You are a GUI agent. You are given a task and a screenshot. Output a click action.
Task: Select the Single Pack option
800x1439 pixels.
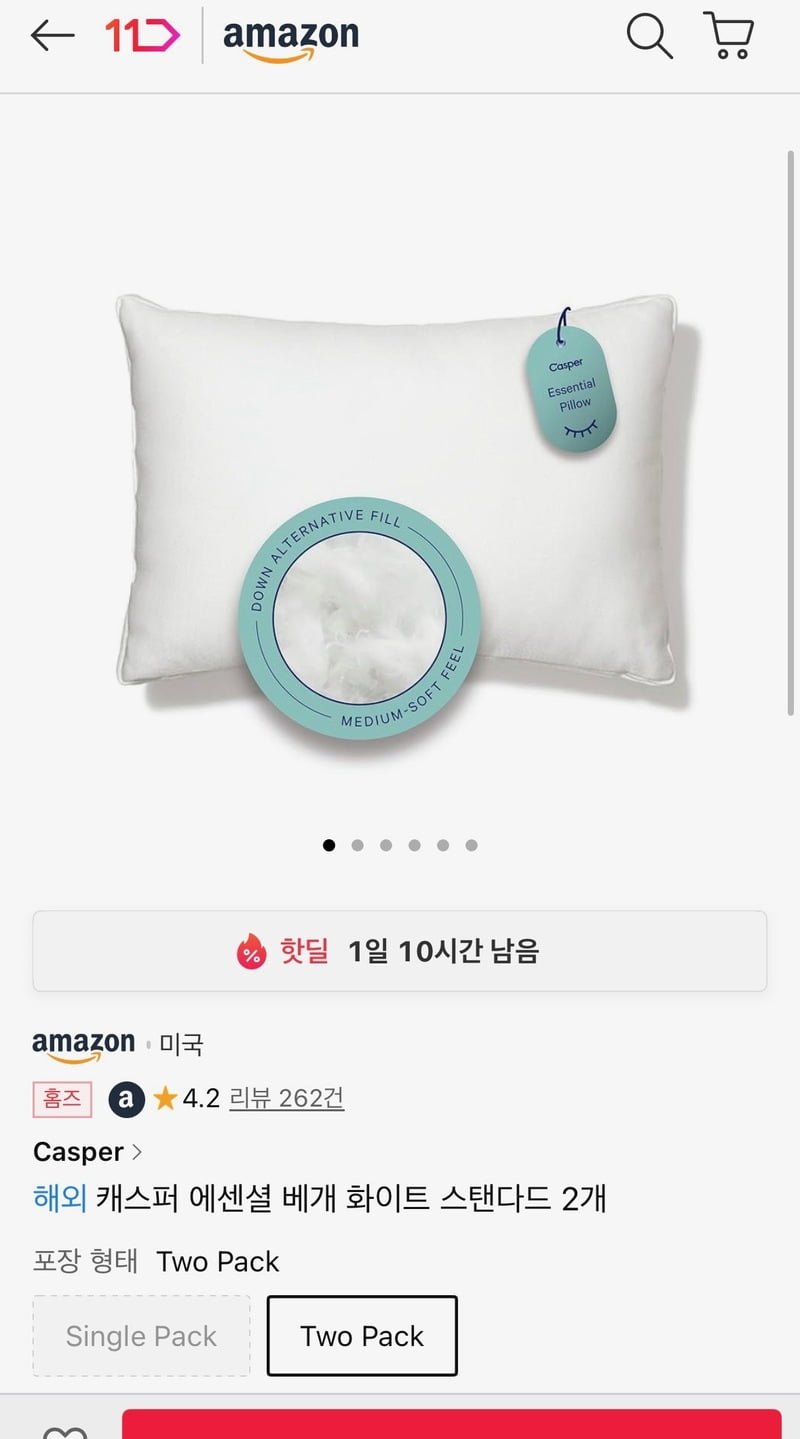click(x=141, y=1336)
